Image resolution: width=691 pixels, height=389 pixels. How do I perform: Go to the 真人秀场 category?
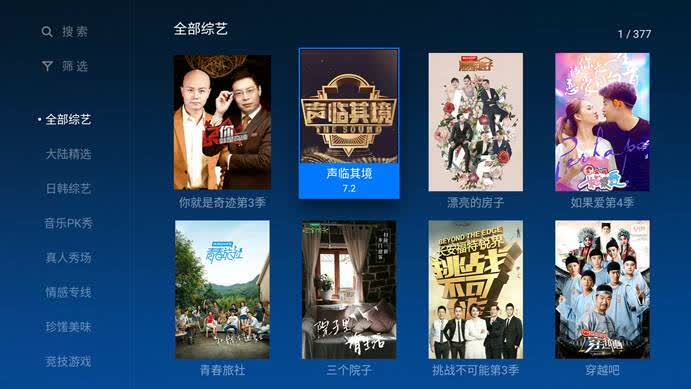click(68, 257)
